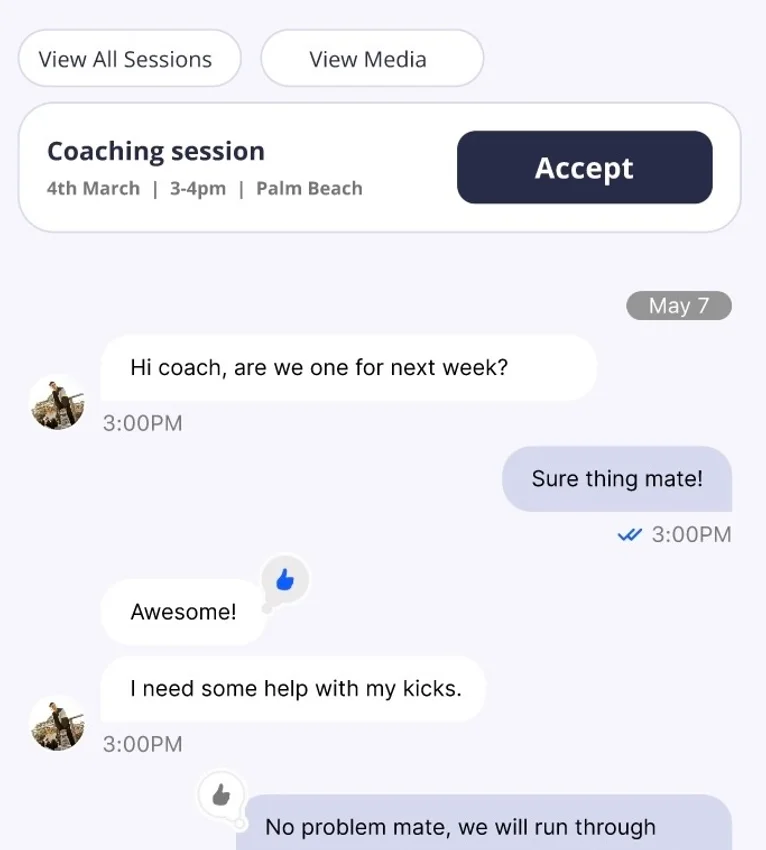The height and width of the screenshot is (850, 766).
Task: Click the avatar beside the kicks message
Action: click(57, 725)
